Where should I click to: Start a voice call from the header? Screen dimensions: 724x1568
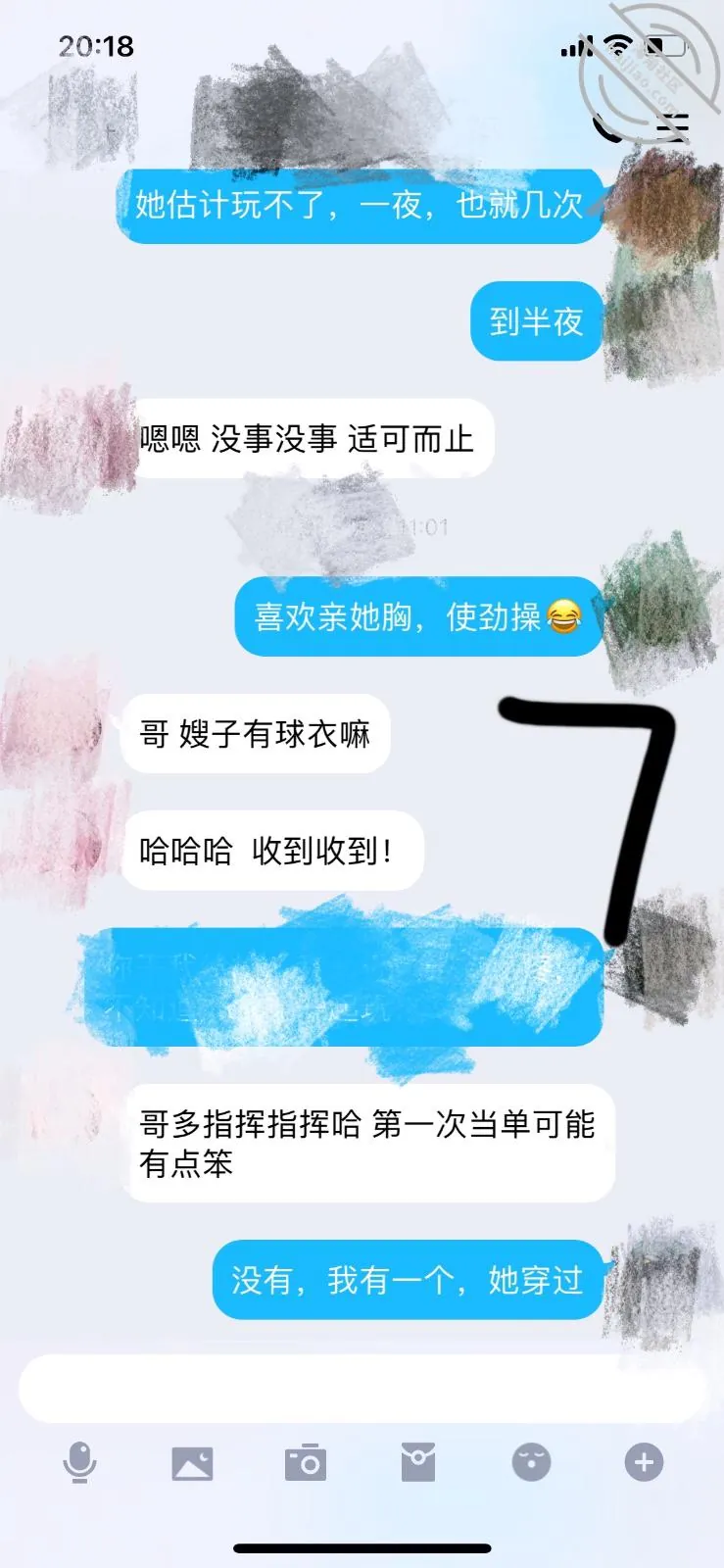point(606,127)
